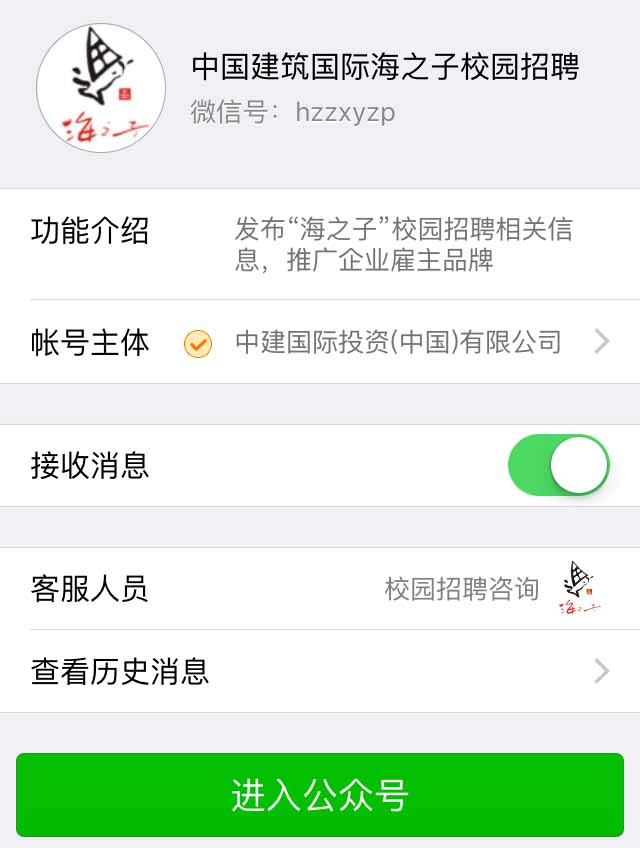
Task: Tap the 进入公众号 green button
Action: [320, 795]
